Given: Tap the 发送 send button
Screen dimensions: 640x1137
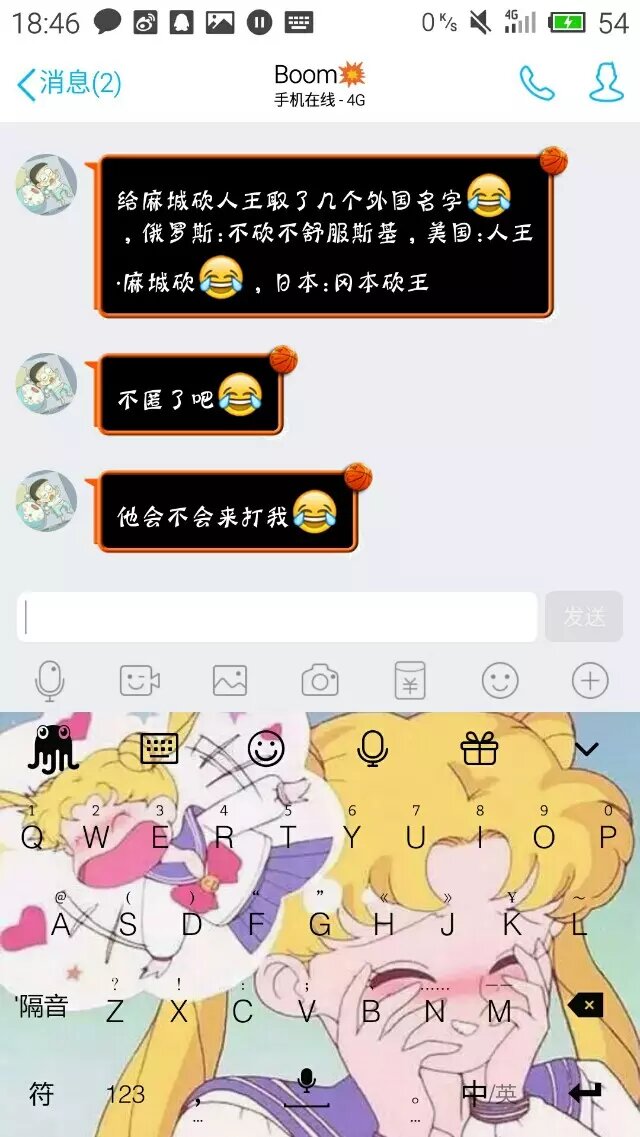Looking at the screenshot, I should tap(584, 617).
